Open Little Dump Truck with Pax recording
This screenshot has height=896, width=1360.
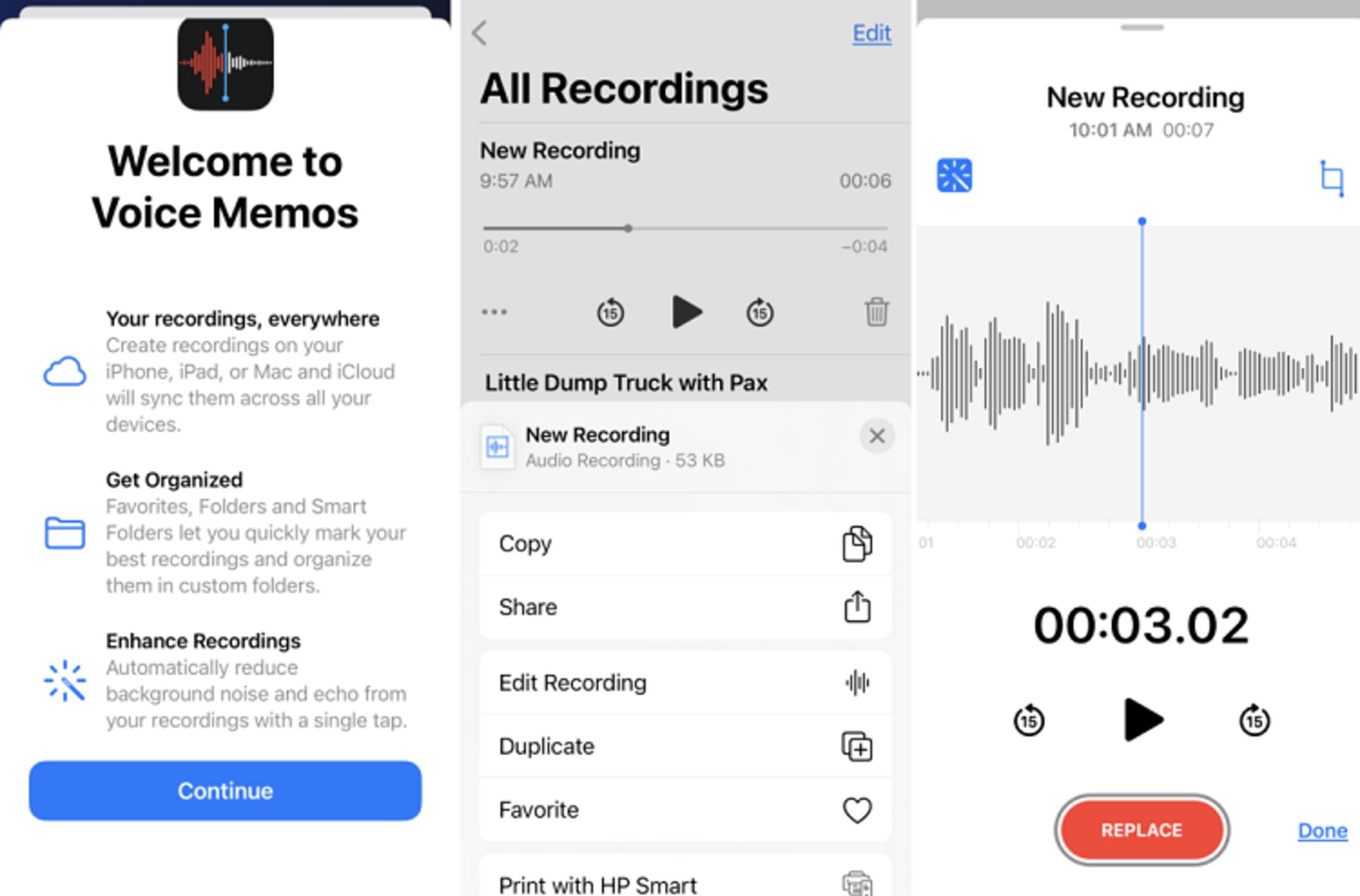[626, 382]
